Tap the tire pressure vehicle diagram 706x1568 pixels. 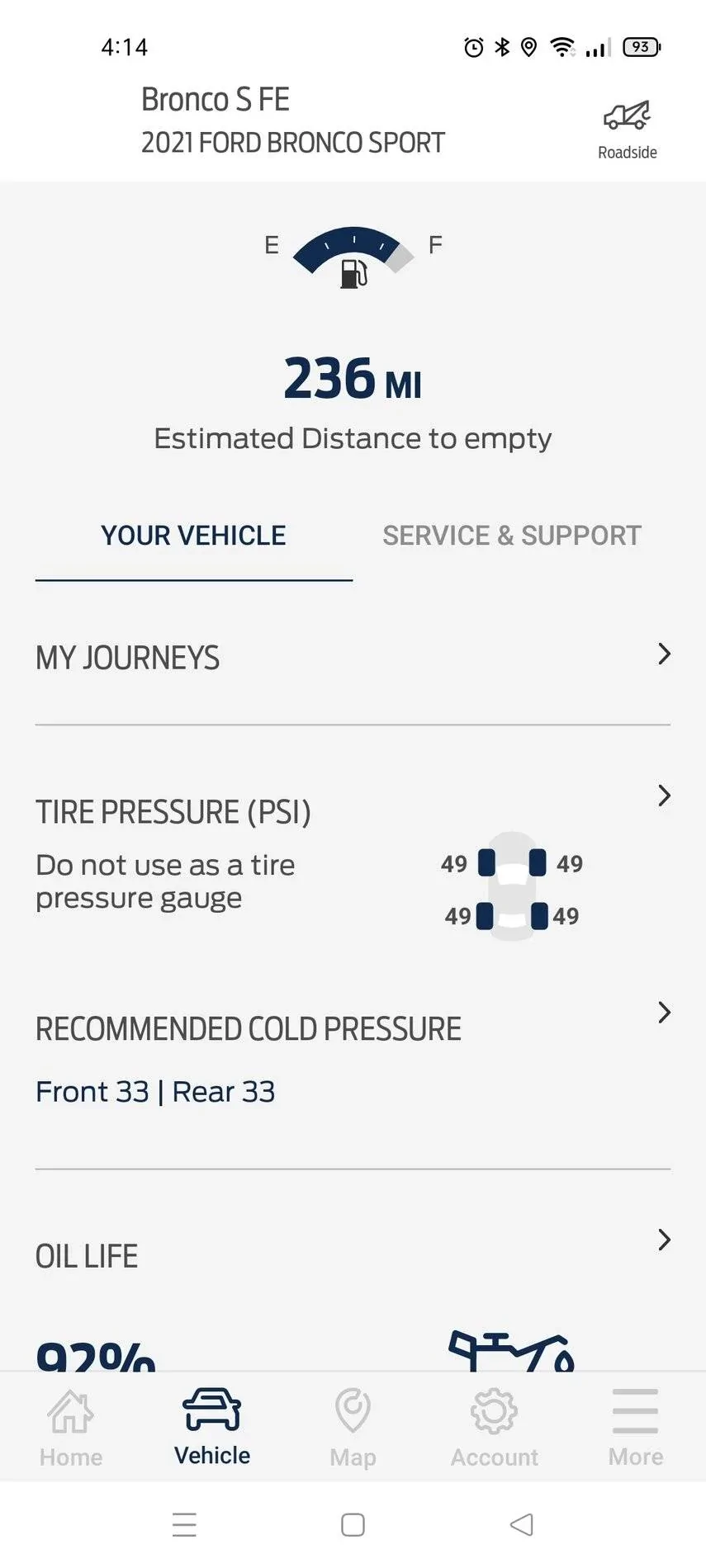pos(512,887)
